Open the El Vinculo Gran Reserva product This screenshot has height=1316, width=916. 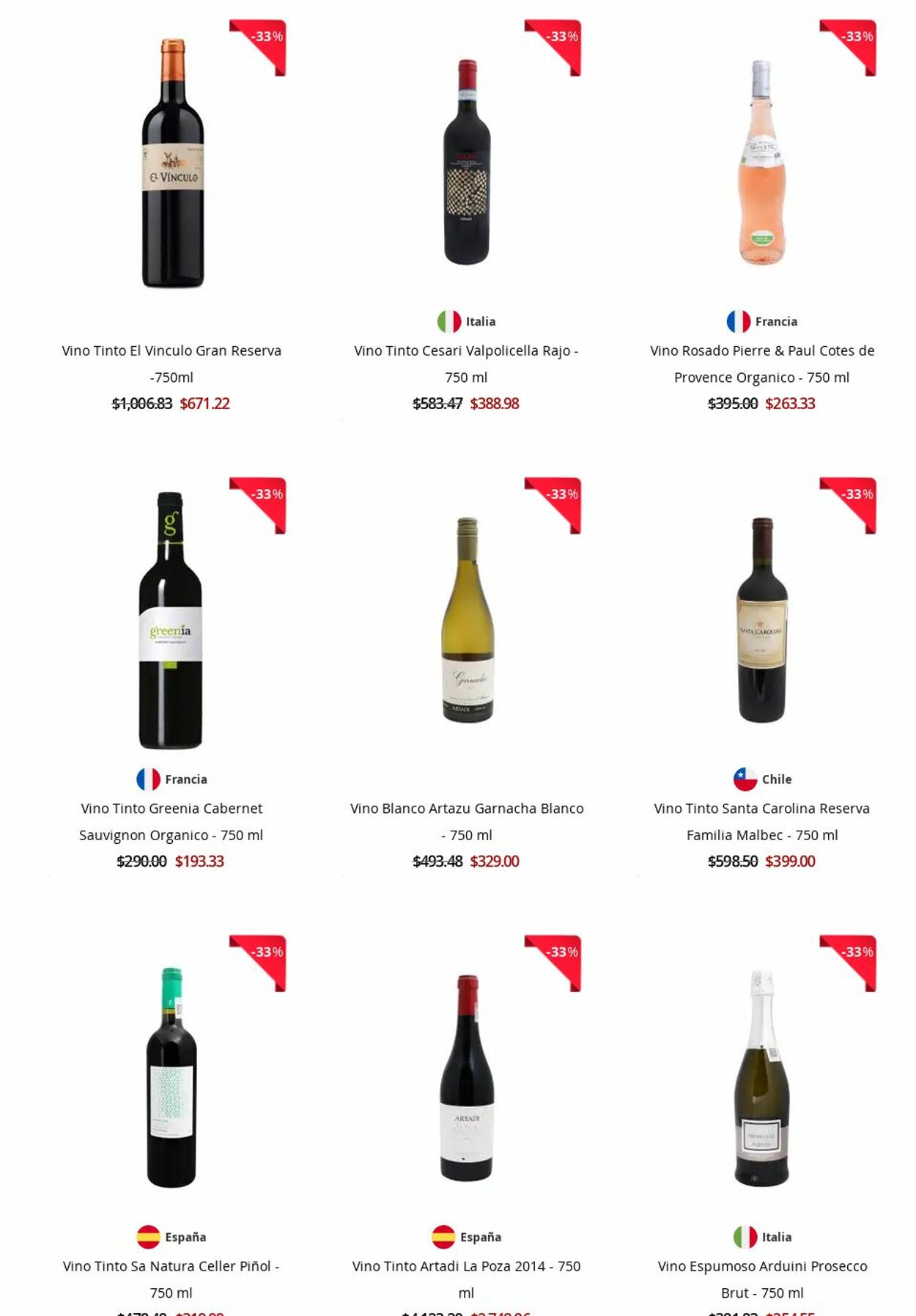click(x=171, y=351)
